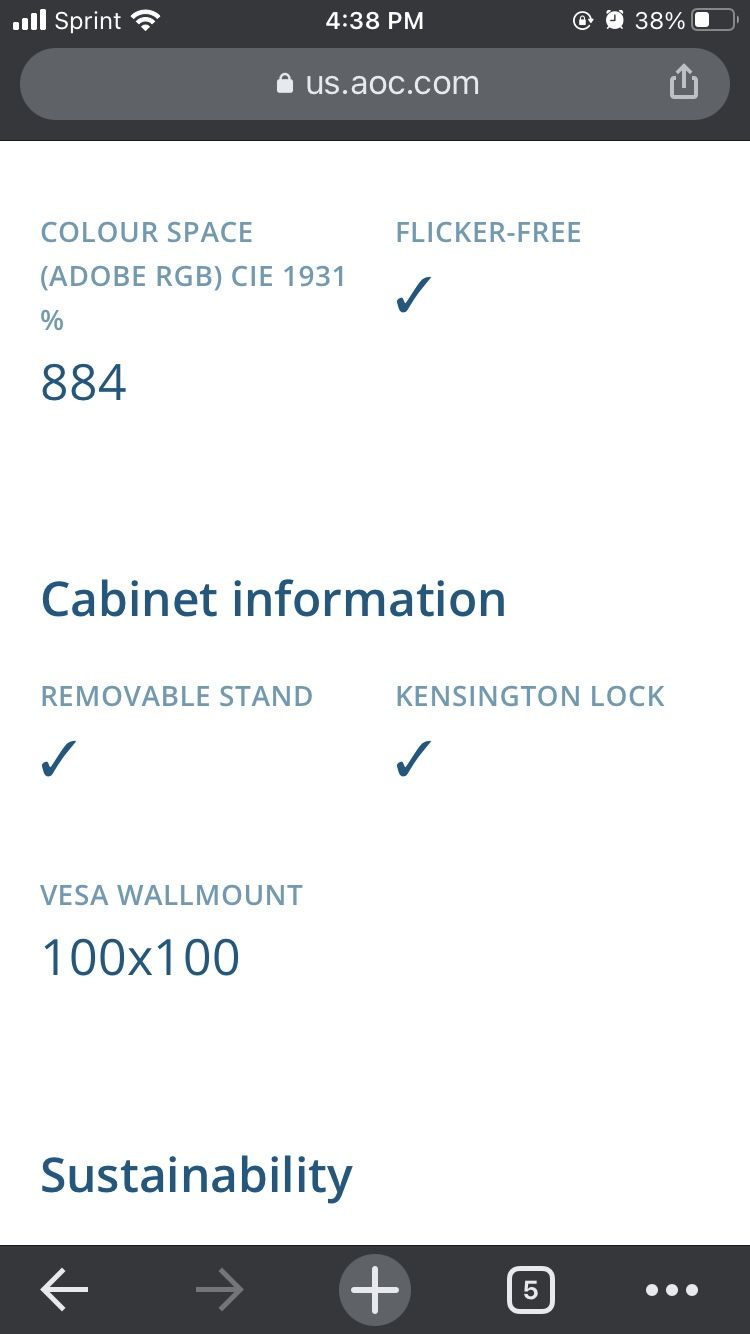Open a new tab with plus button

click(375, 1290)
